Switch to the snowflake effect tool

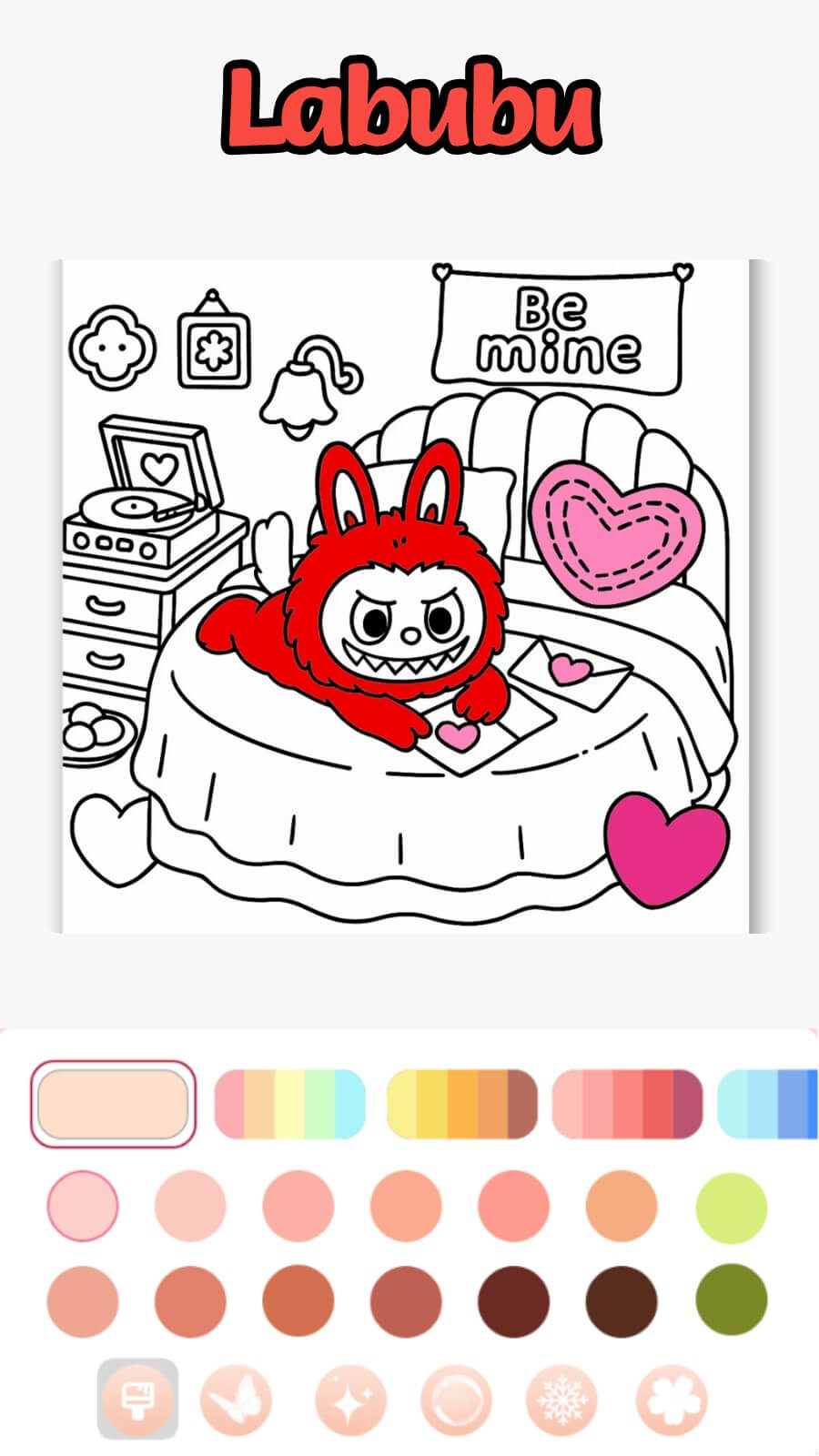(x=561, y=1400)
